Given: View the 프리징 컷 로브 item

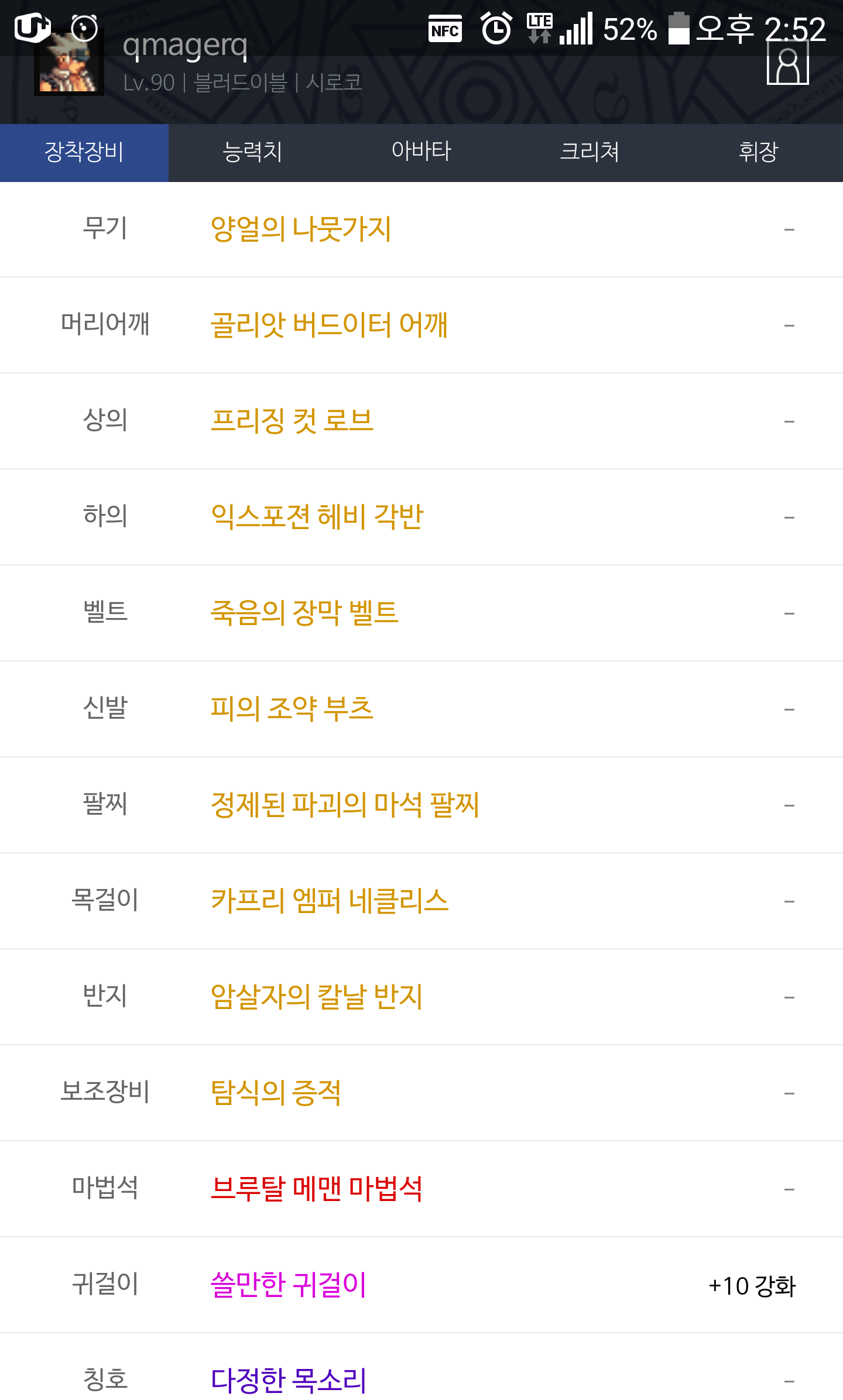Looking at the screenshot, I should pyautogui.click(x=292, y=421).
